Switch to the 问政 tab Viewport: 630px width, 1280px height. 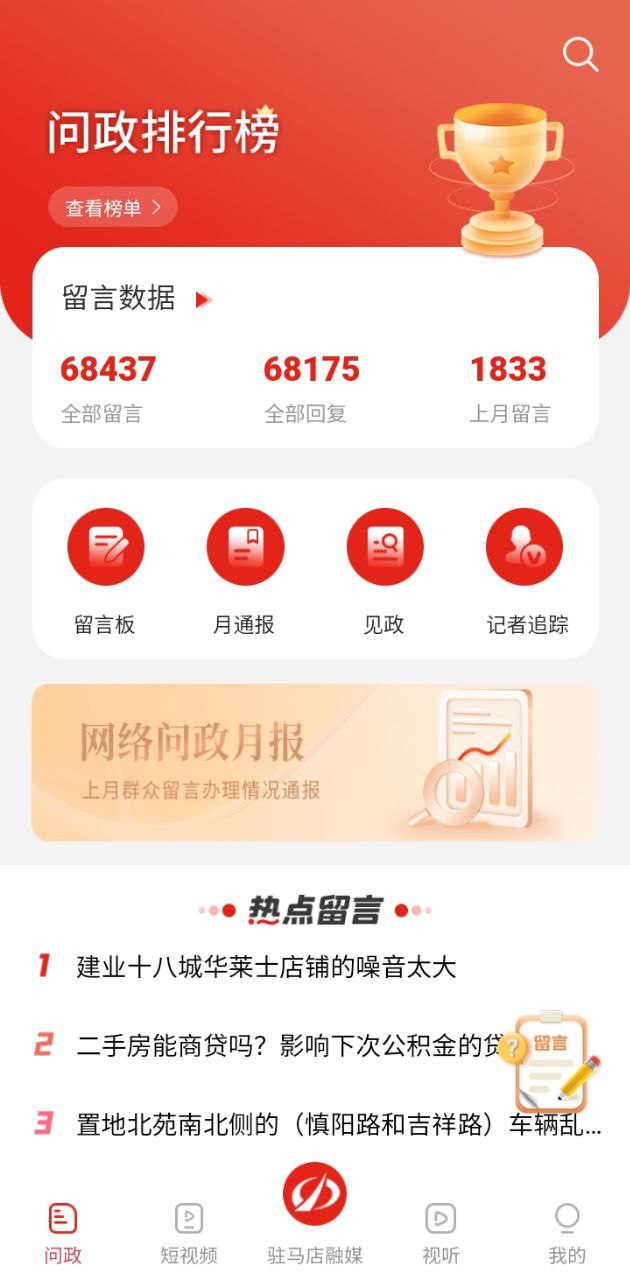tap(63, 1232)
